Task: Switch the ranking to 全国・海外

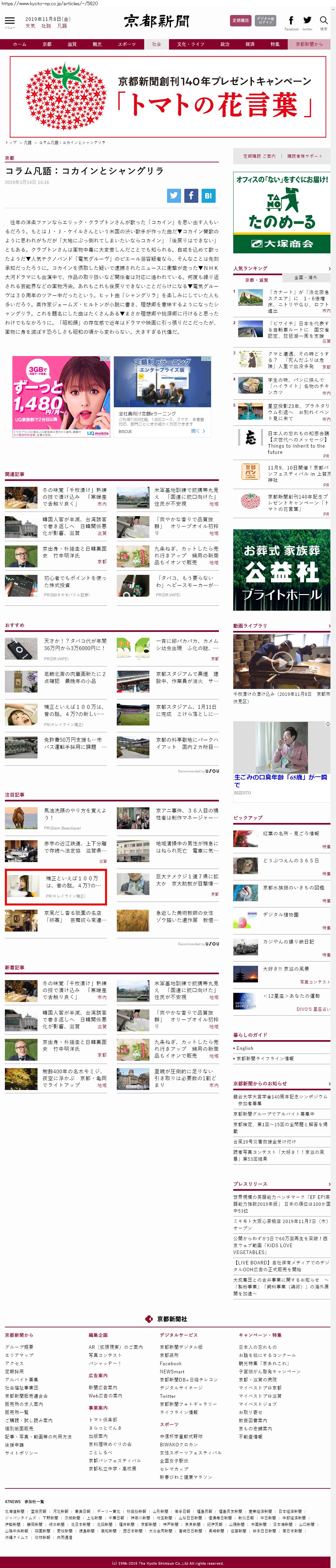Action: click(306, 277)
